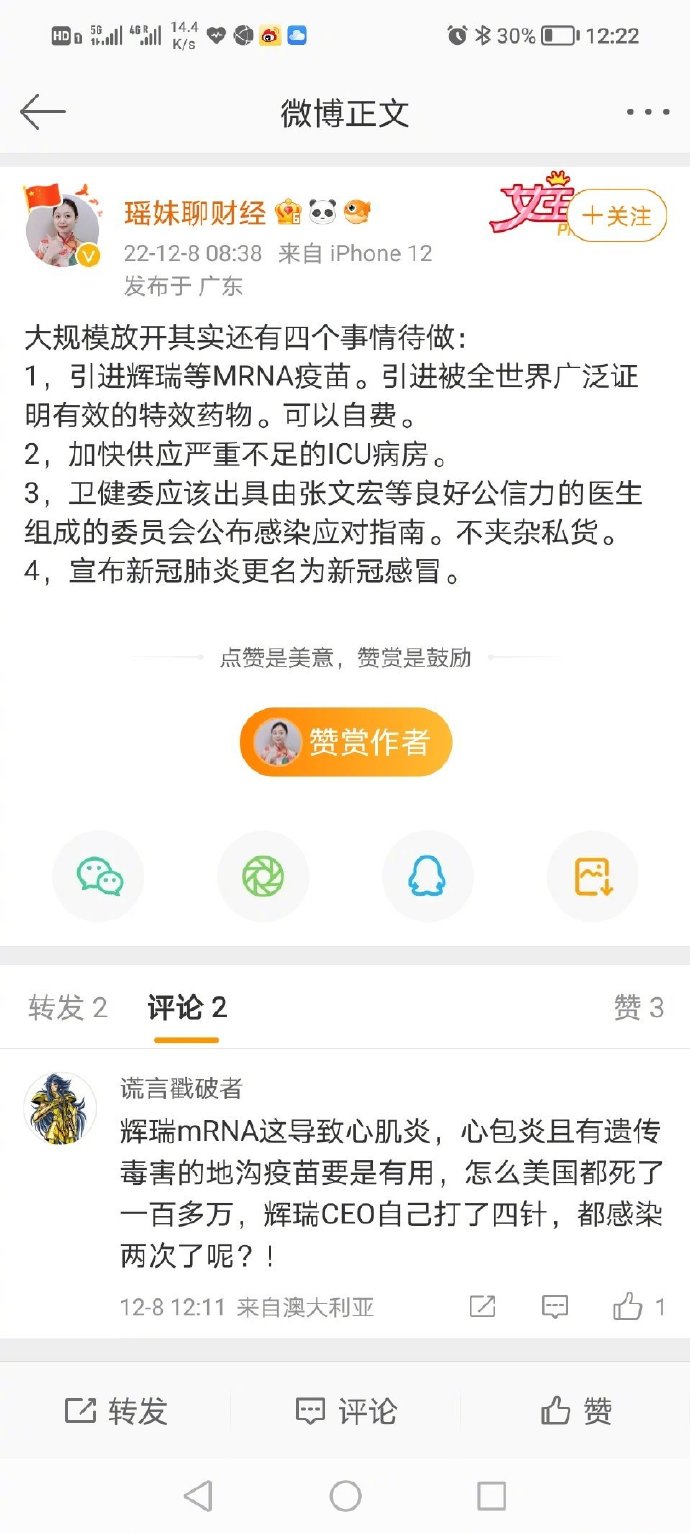Share the post to WeChat Moments
This screenshot has width=690, height=1533.
click(263, 877)
